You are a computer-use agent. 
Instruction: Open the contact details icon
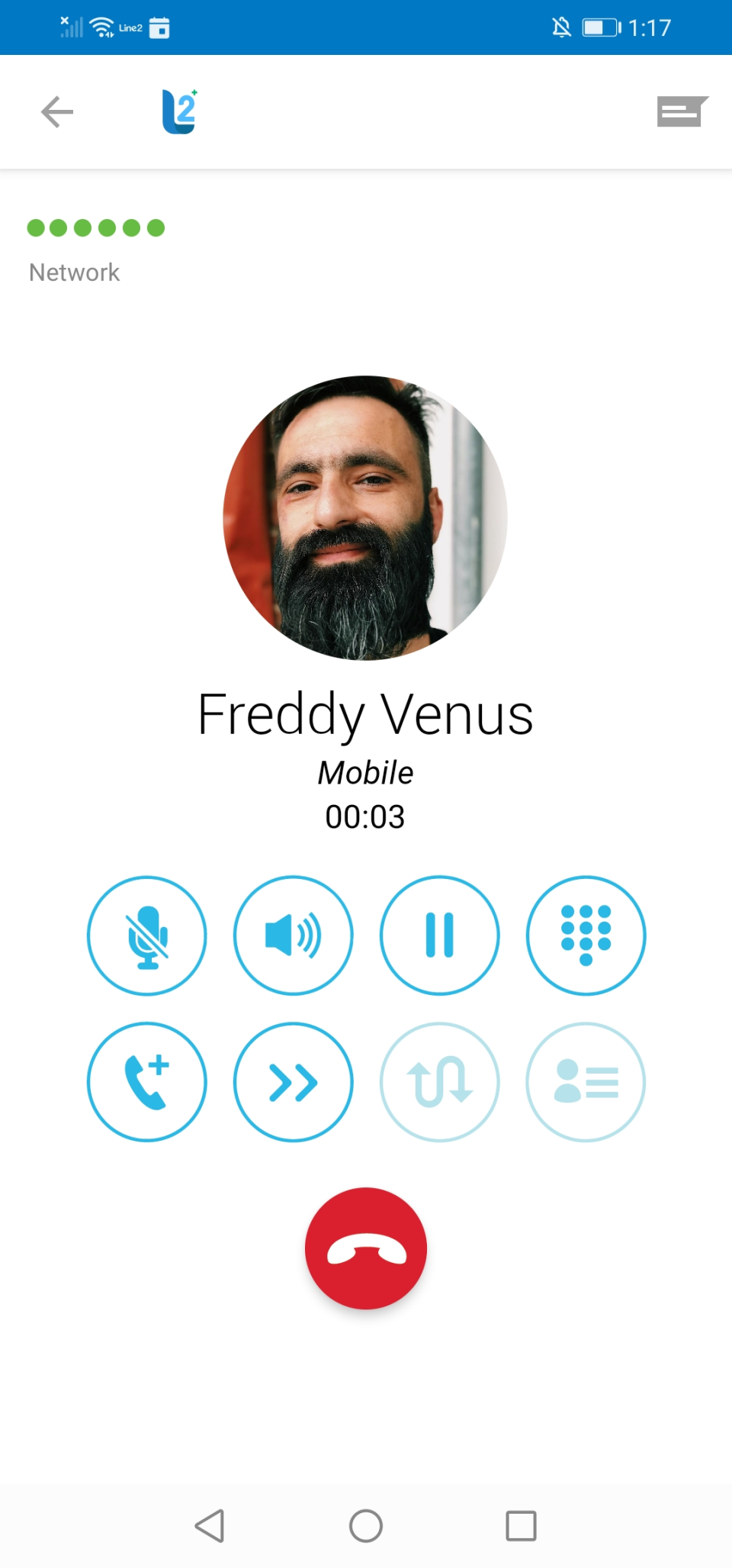pyautogui.click(x=585, y=1082)
